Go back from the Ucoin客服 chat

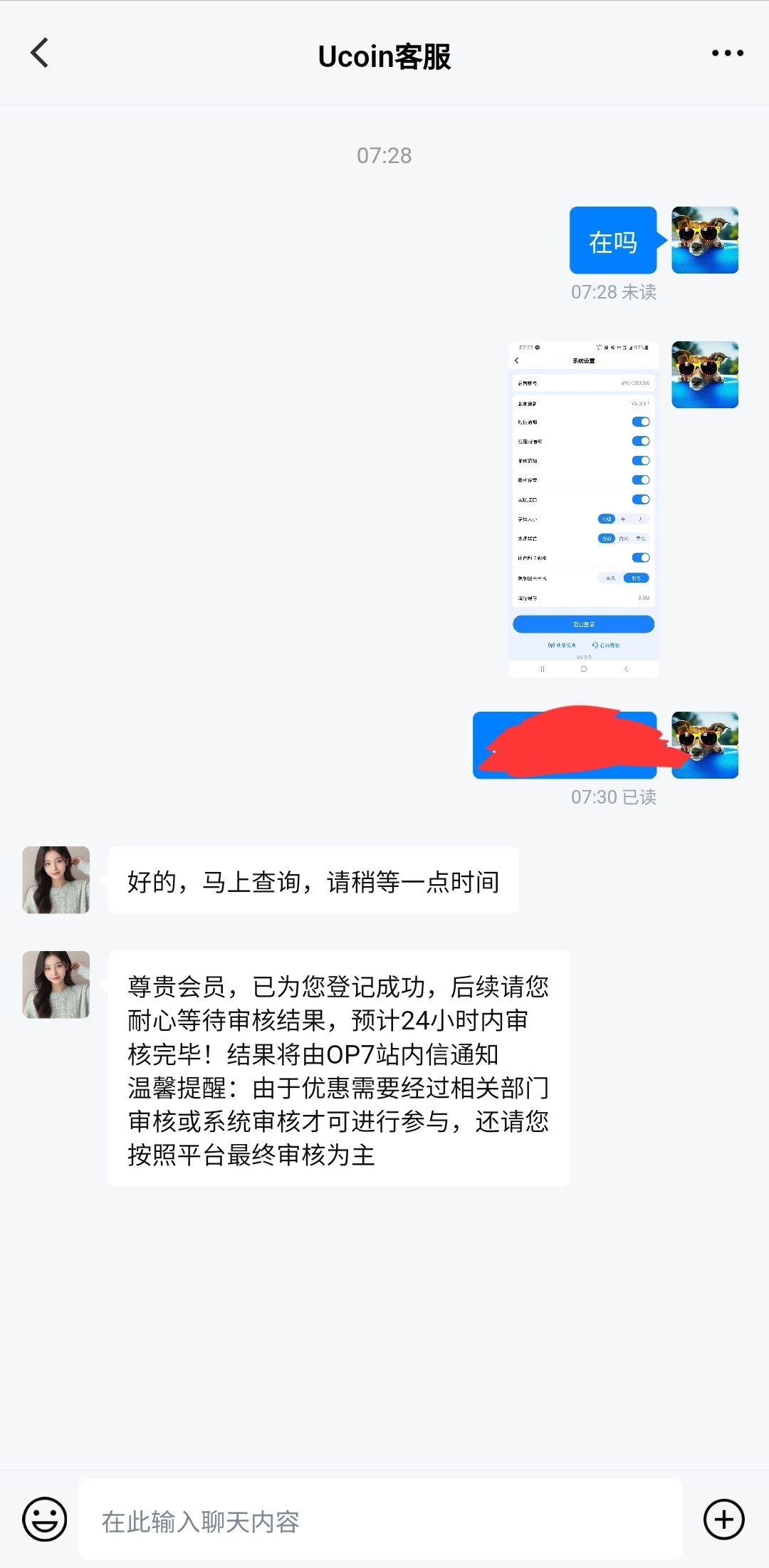click(x=40, y=53)
